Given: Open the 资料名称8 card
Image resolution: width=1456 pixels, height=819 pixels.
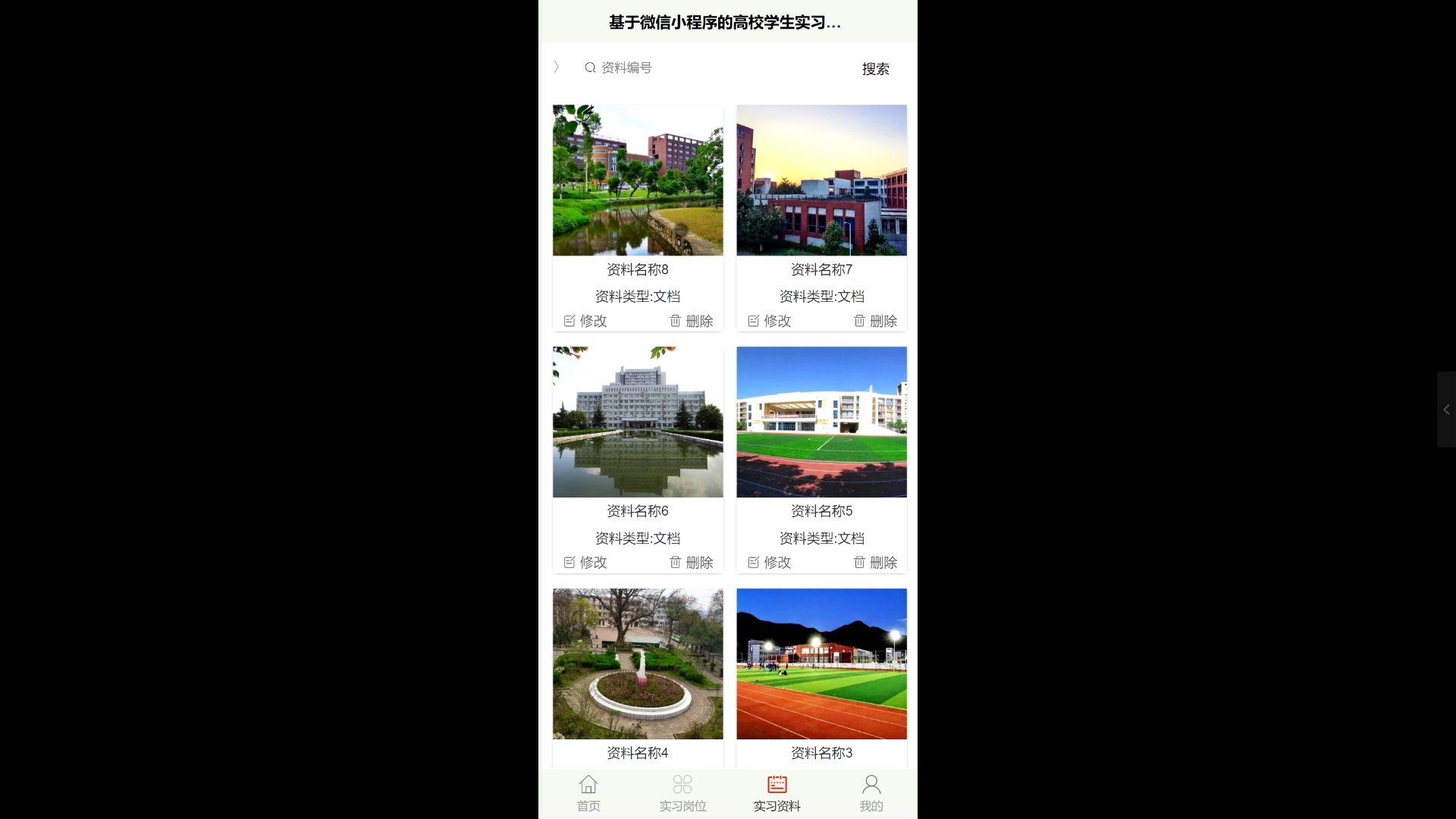Looking at the screenshot, I should tap(638, 182).
